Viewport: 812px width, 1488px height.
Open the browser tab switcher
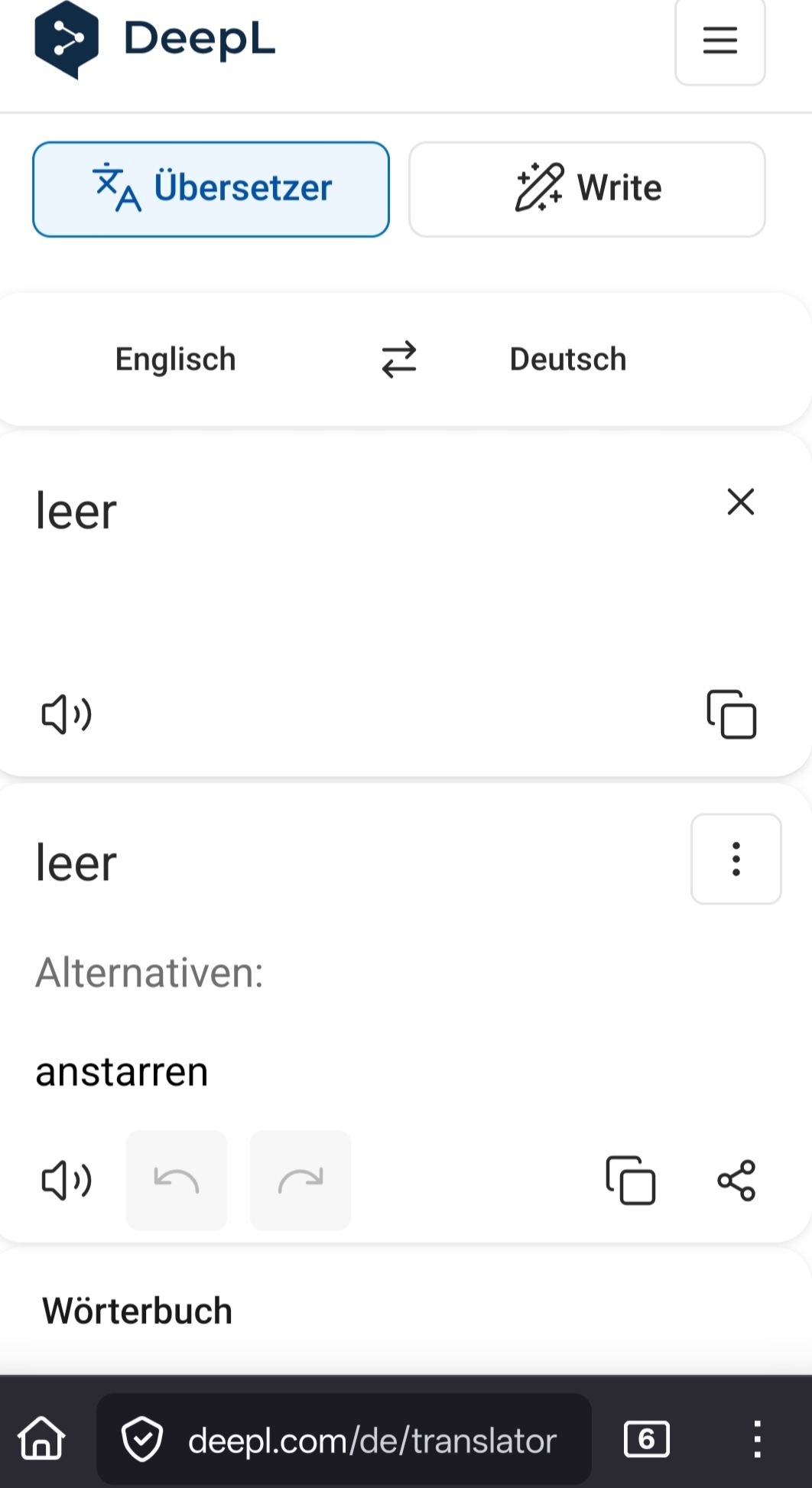[x=646, y=1440]
